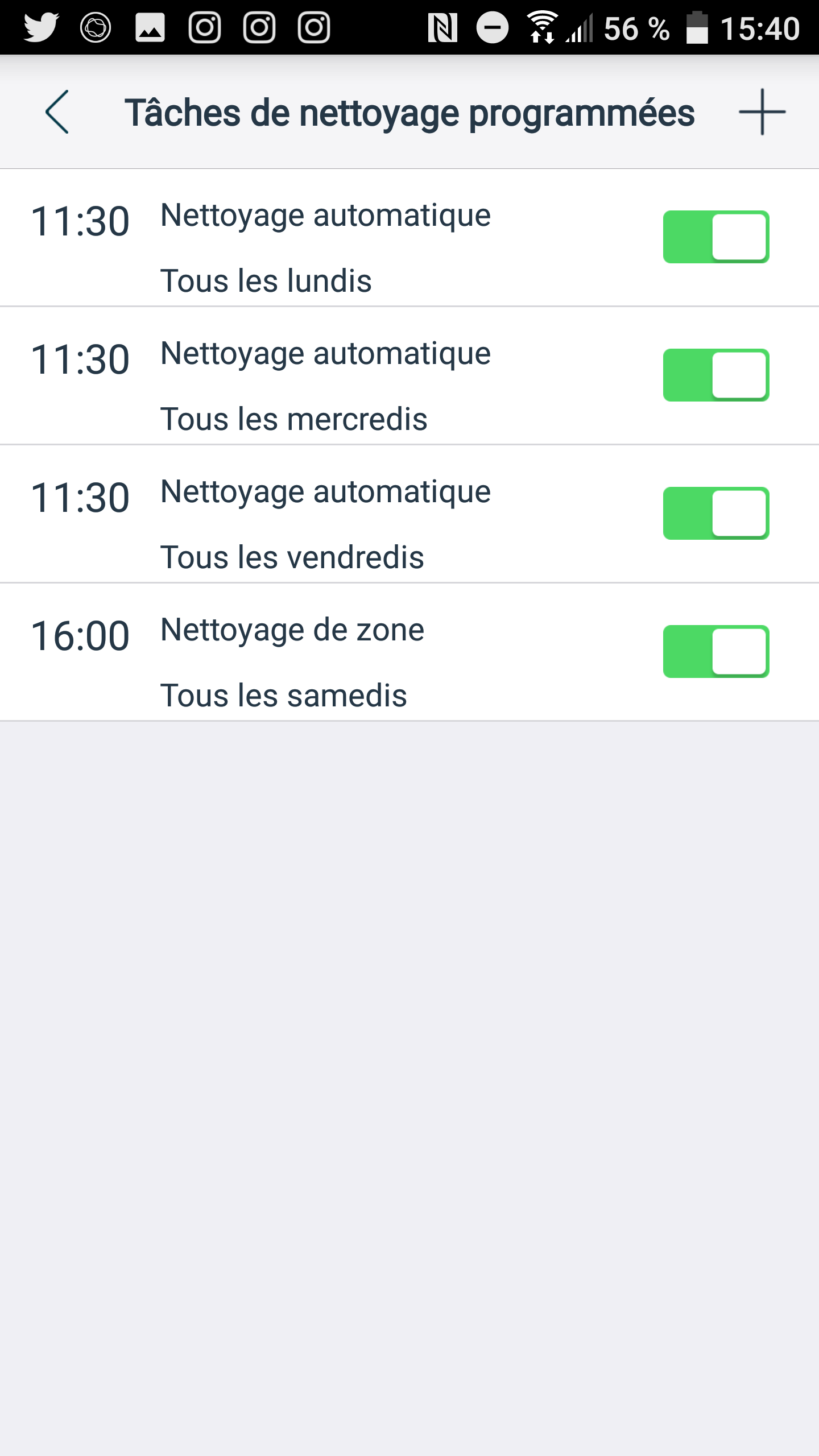Viewport: 819px width, 1456px height.
Task: Disable the Tous les lundis cleaning toggle
Action: 716,237
